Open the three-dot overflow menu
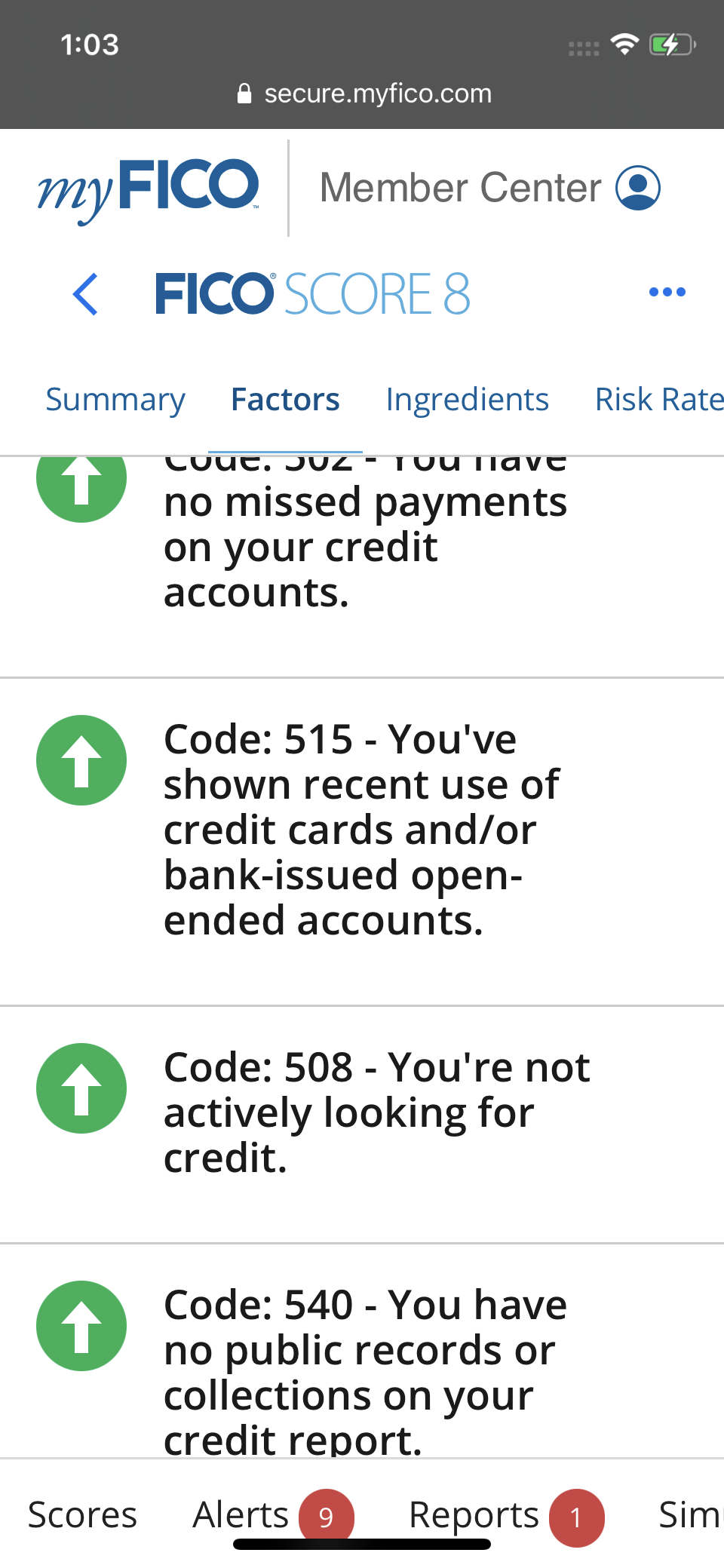This screenshot has width=724, height=1568. coord(667,292)
